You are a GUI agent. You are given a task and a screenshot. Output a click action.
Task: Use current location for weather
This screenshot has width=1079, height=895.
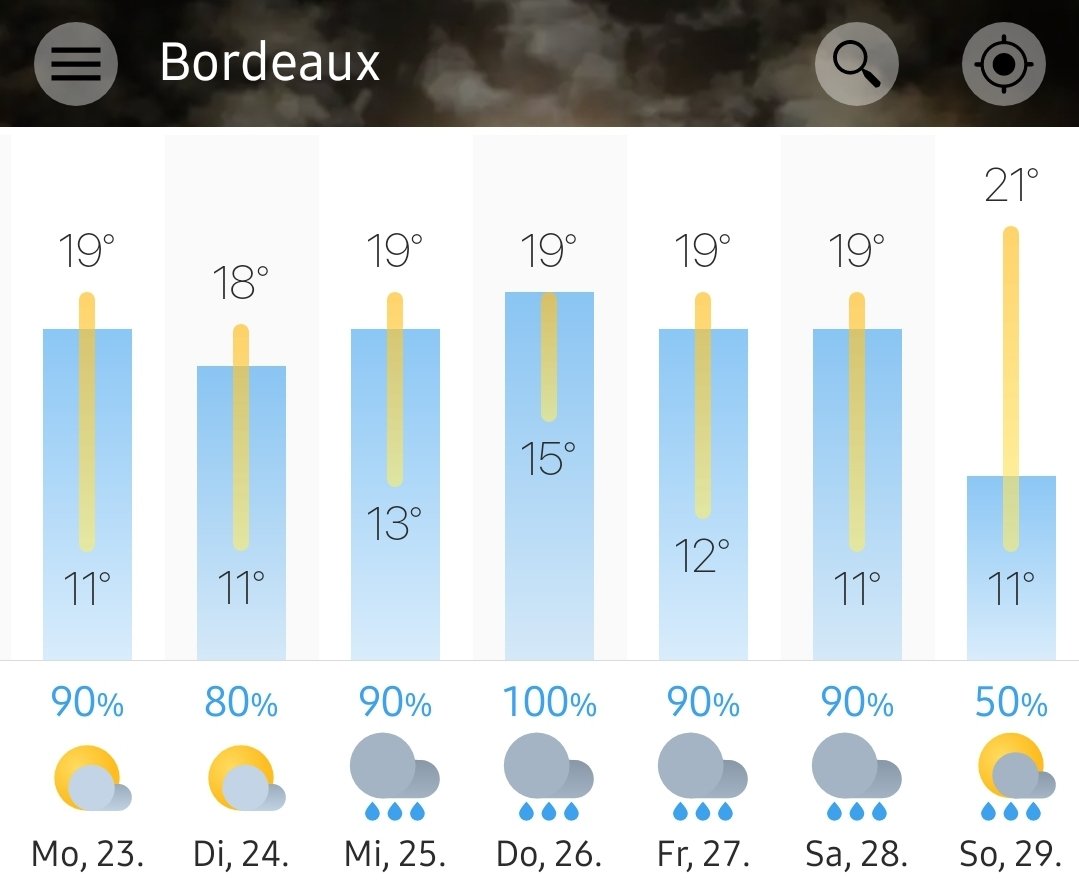point(1003,64)
